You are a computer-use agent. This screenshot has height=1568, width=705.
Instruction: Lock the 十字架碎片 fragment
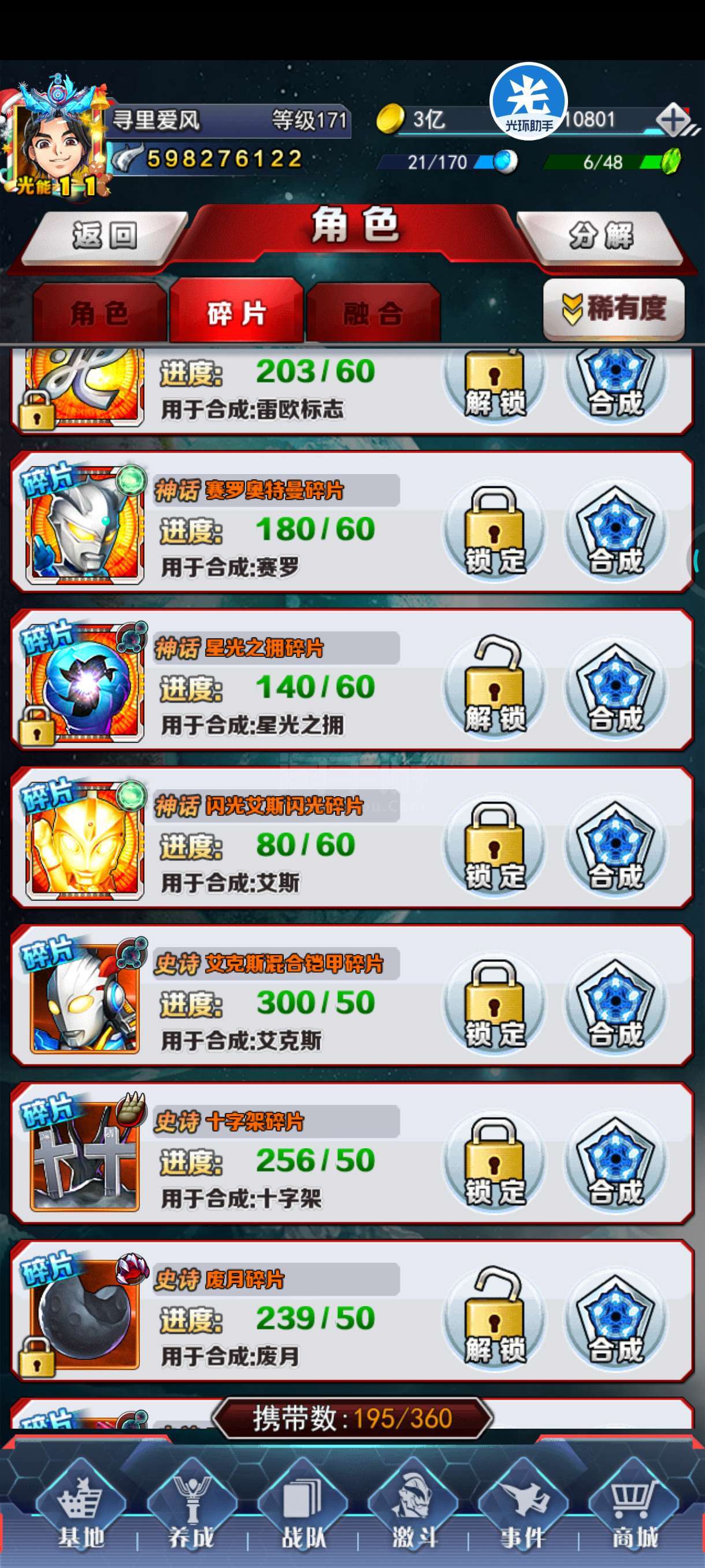pyautogui.click(x=494, y=1160)
